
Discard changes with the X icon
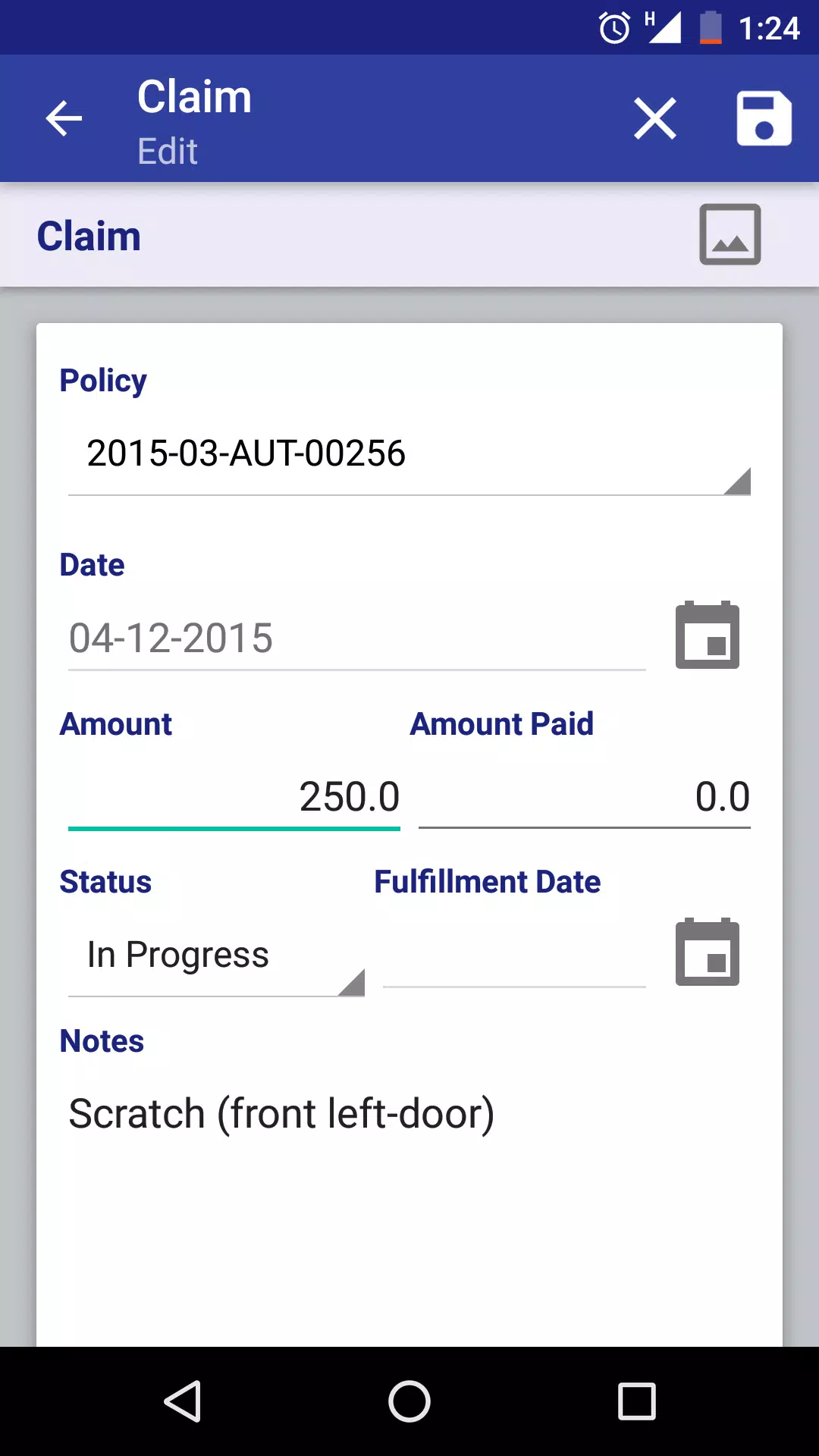[655, 119]
